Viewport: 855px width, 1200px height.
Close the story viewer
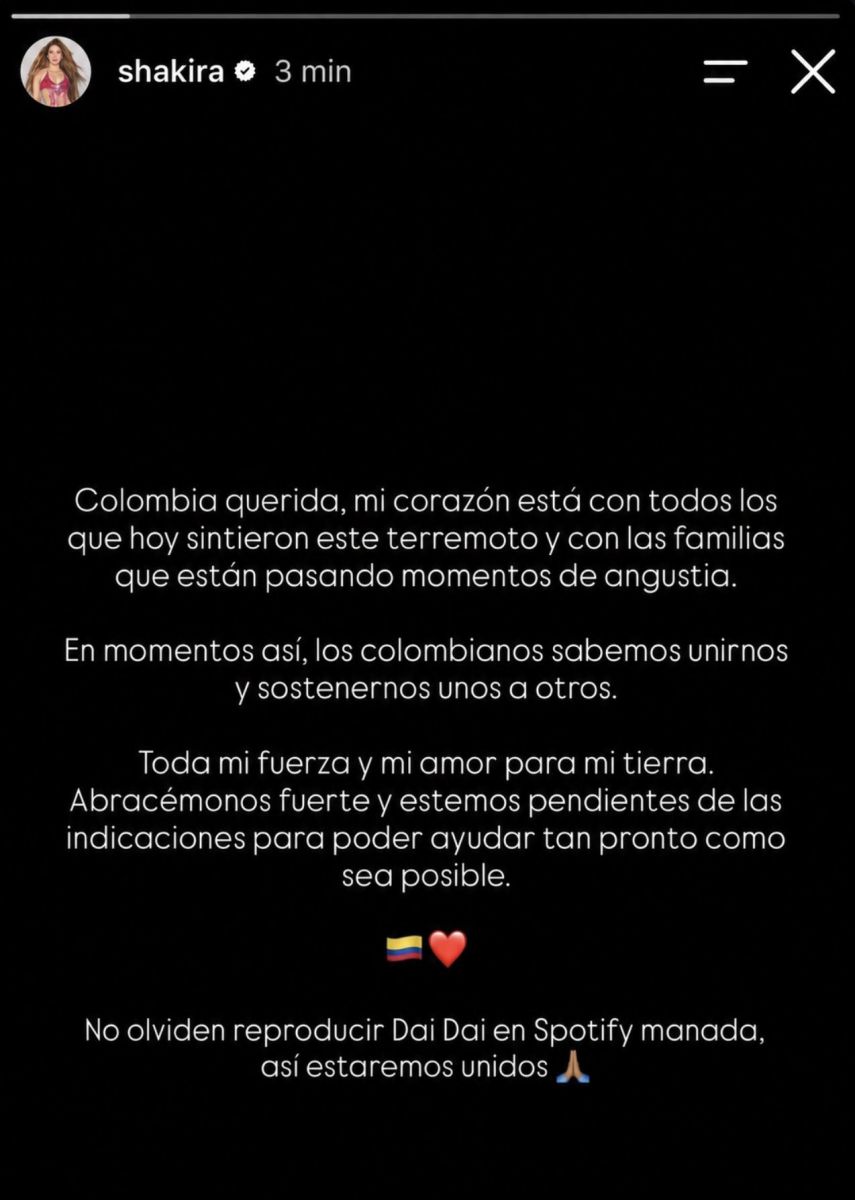[813, 72]
